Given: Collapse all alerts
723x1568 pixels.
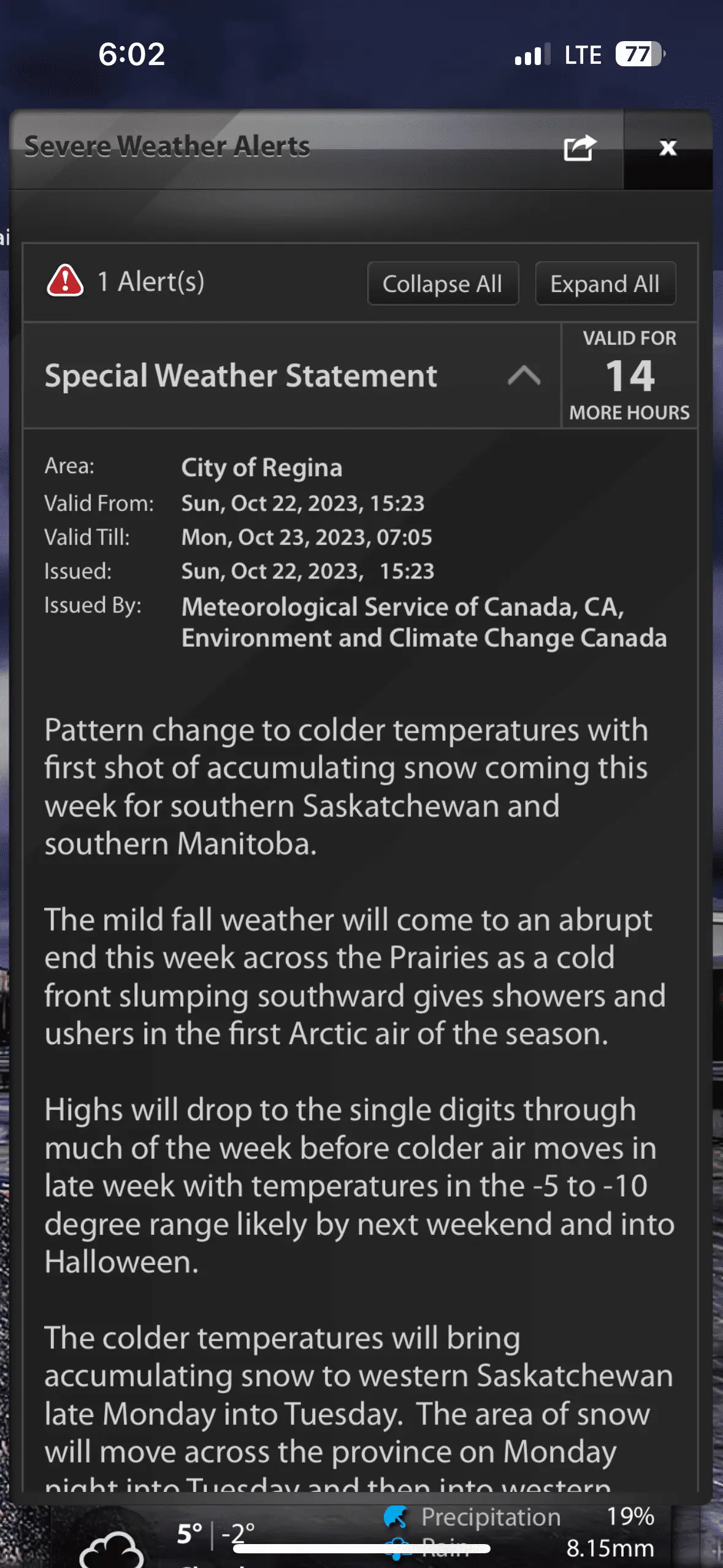Looking at the screenshot, I should coord(443,284).
